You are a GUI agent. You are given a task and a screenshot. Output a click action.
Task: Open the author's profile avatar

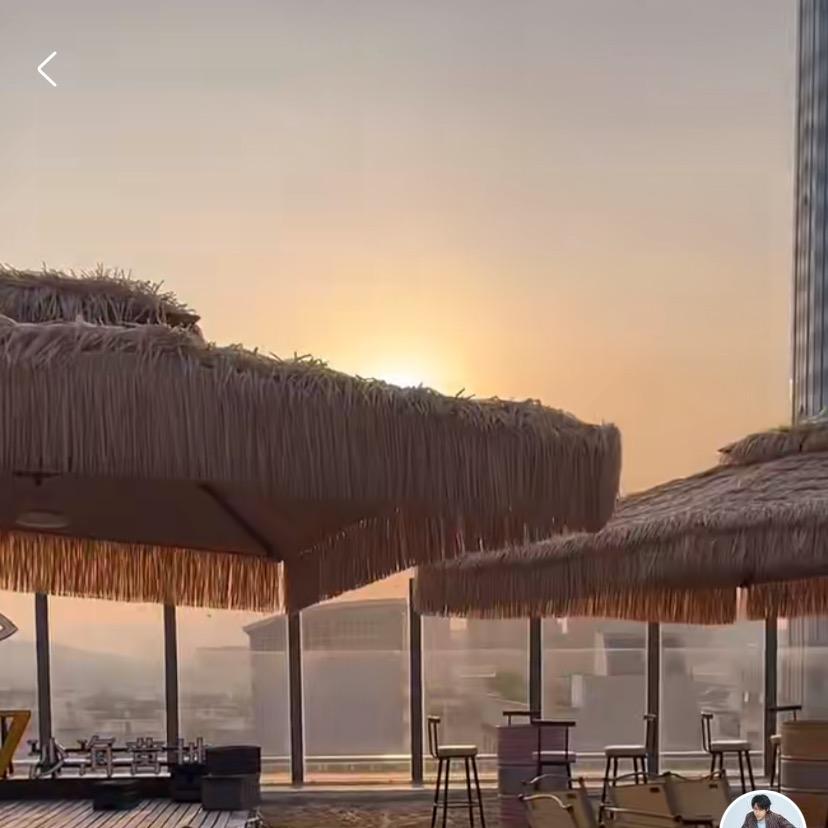[x=764, y=812]
